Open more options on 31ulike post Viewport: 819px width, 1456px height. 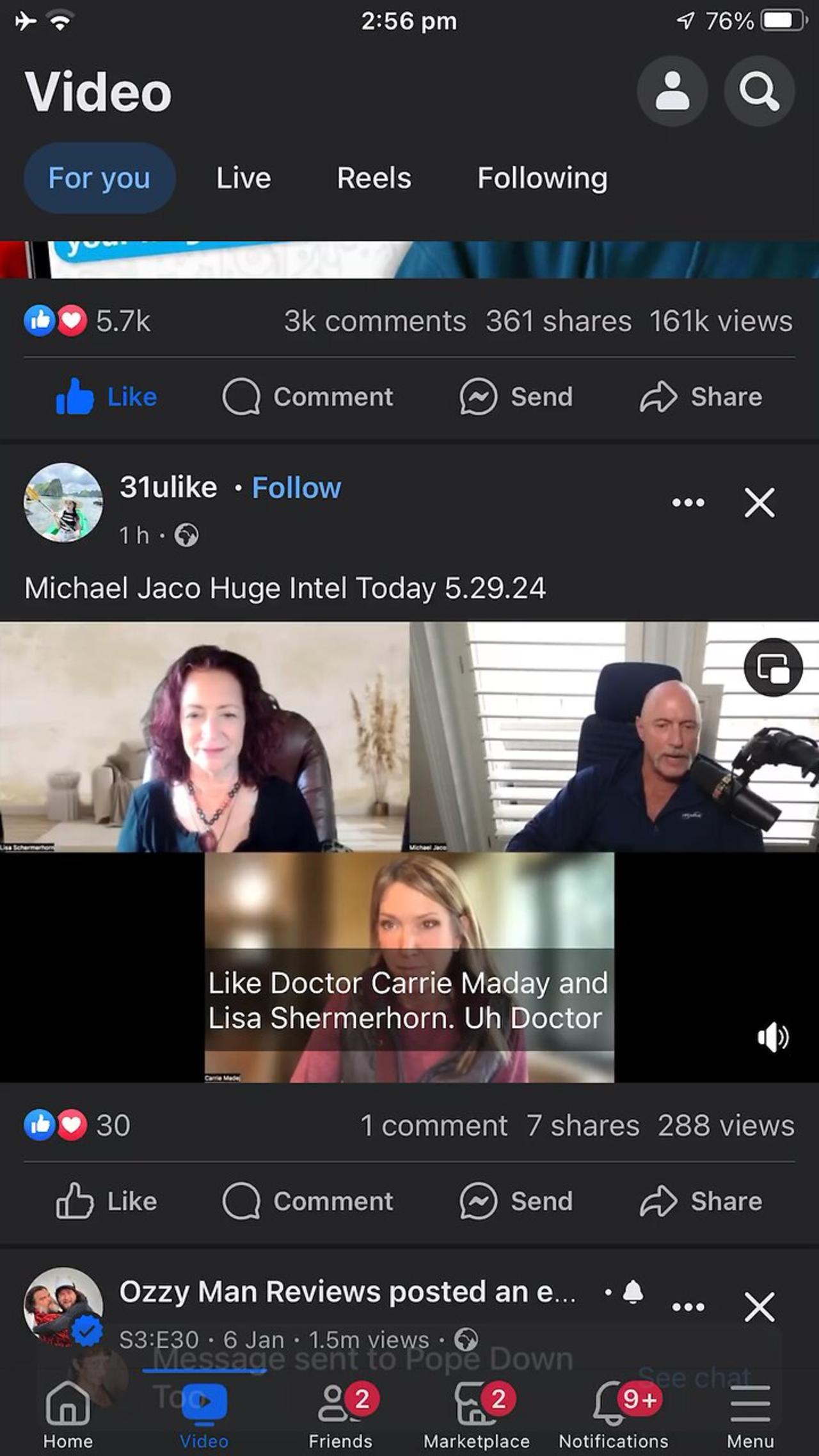coord(688,503)
